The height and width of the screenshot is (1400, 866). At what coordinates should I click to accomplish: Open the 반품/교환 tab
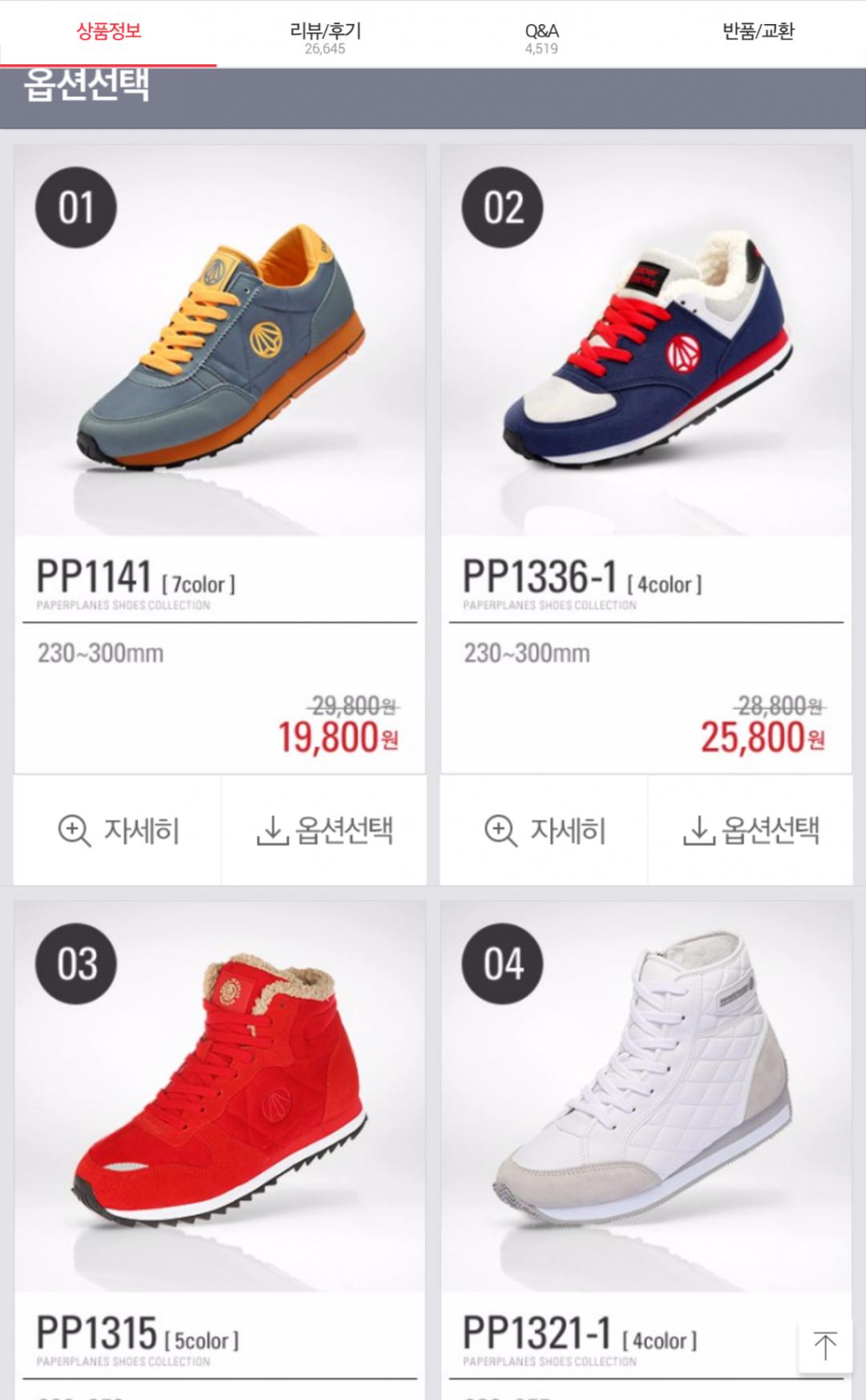[758, 32]
